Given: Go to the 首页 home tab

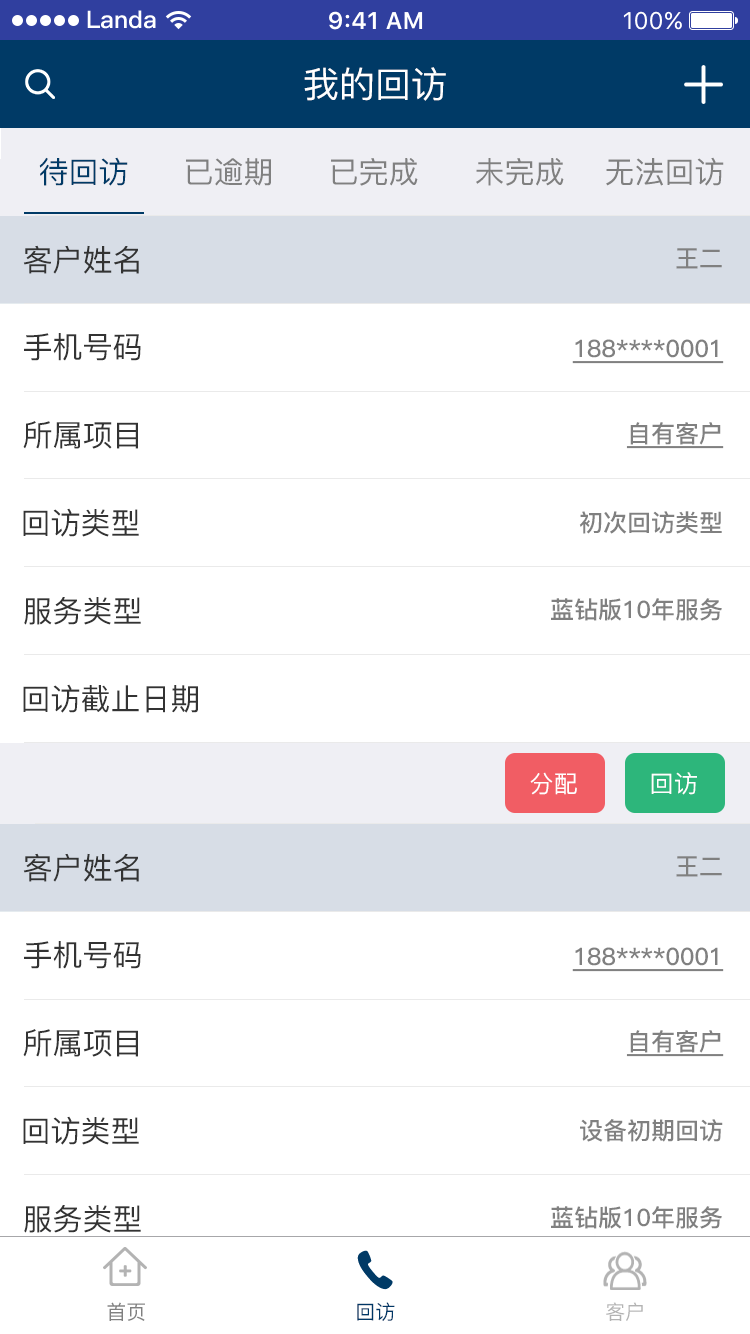Looking at the screenshot, I should 125,1285.
